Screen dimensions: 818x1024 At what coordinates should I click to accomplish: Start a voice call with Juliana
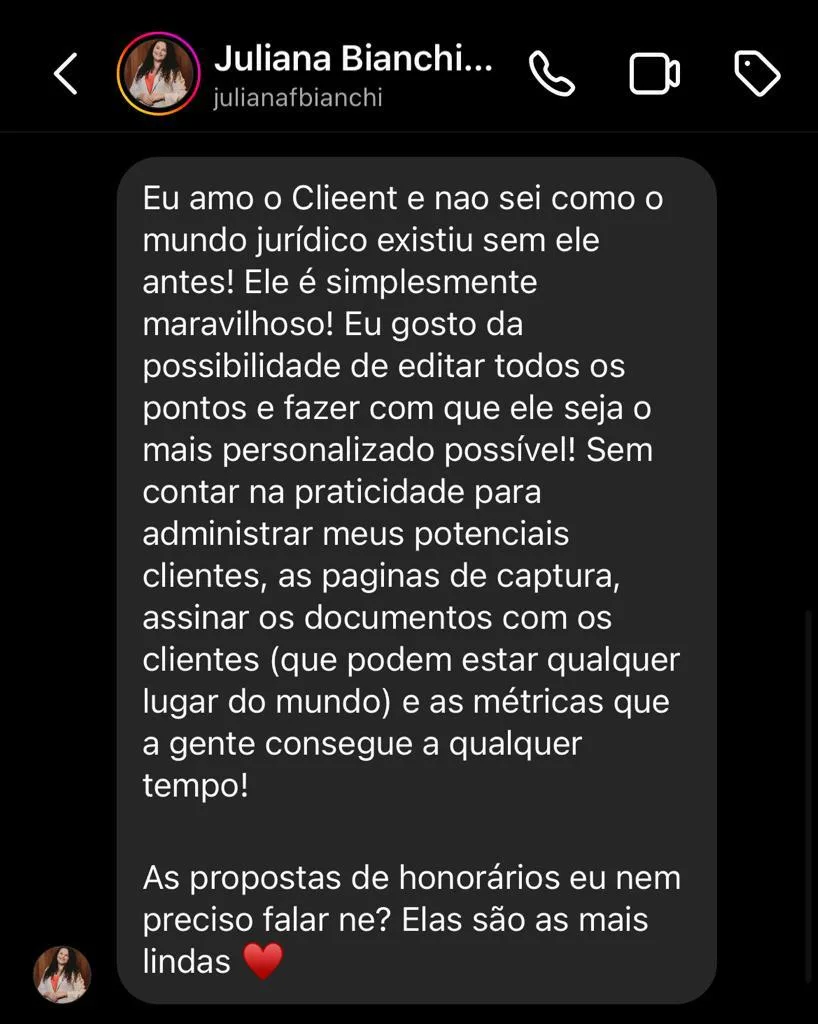tap(552, 74)
